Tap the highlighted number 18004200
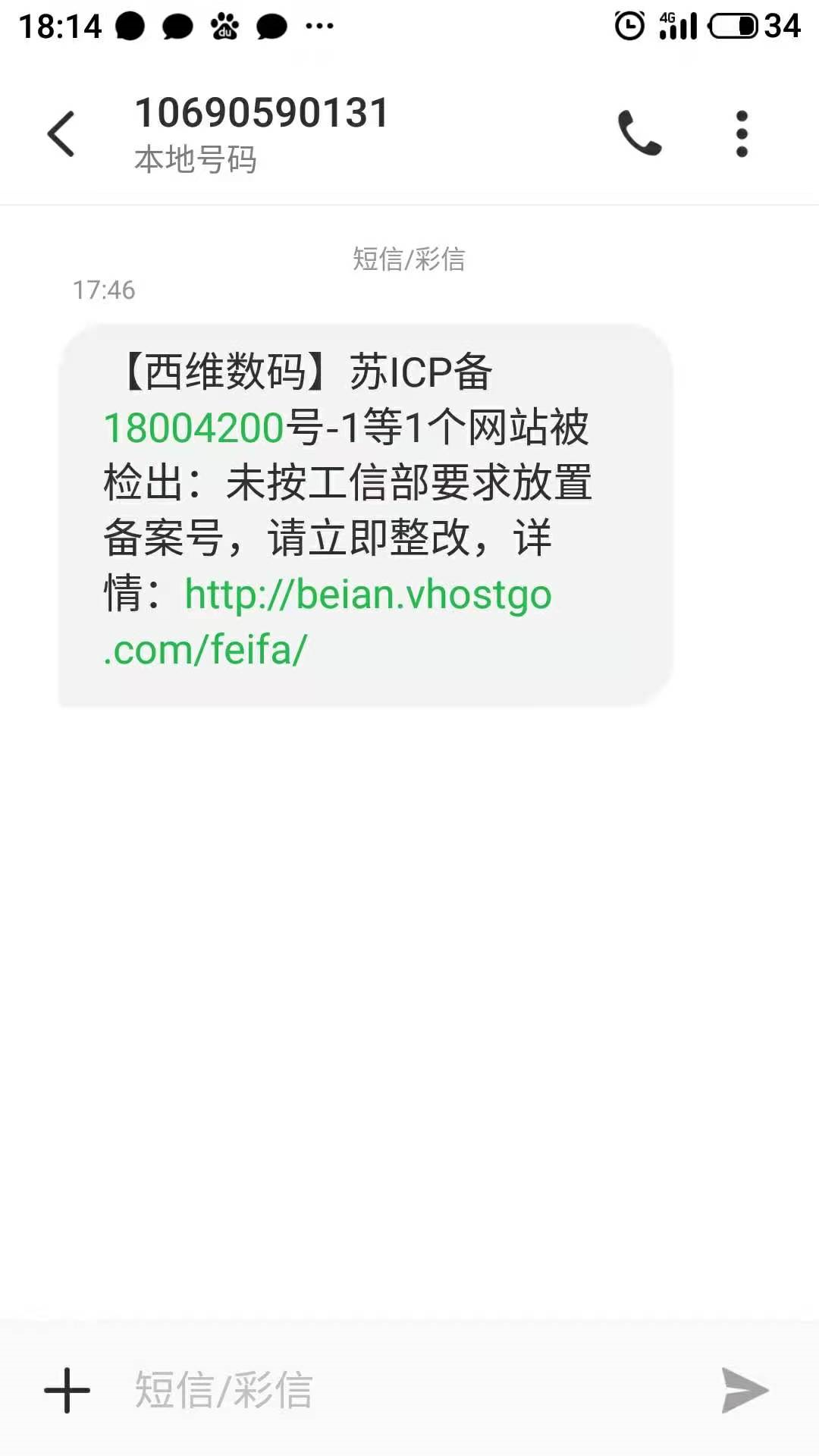Viewport: 819px width, 1456px height. click(193, 428)
